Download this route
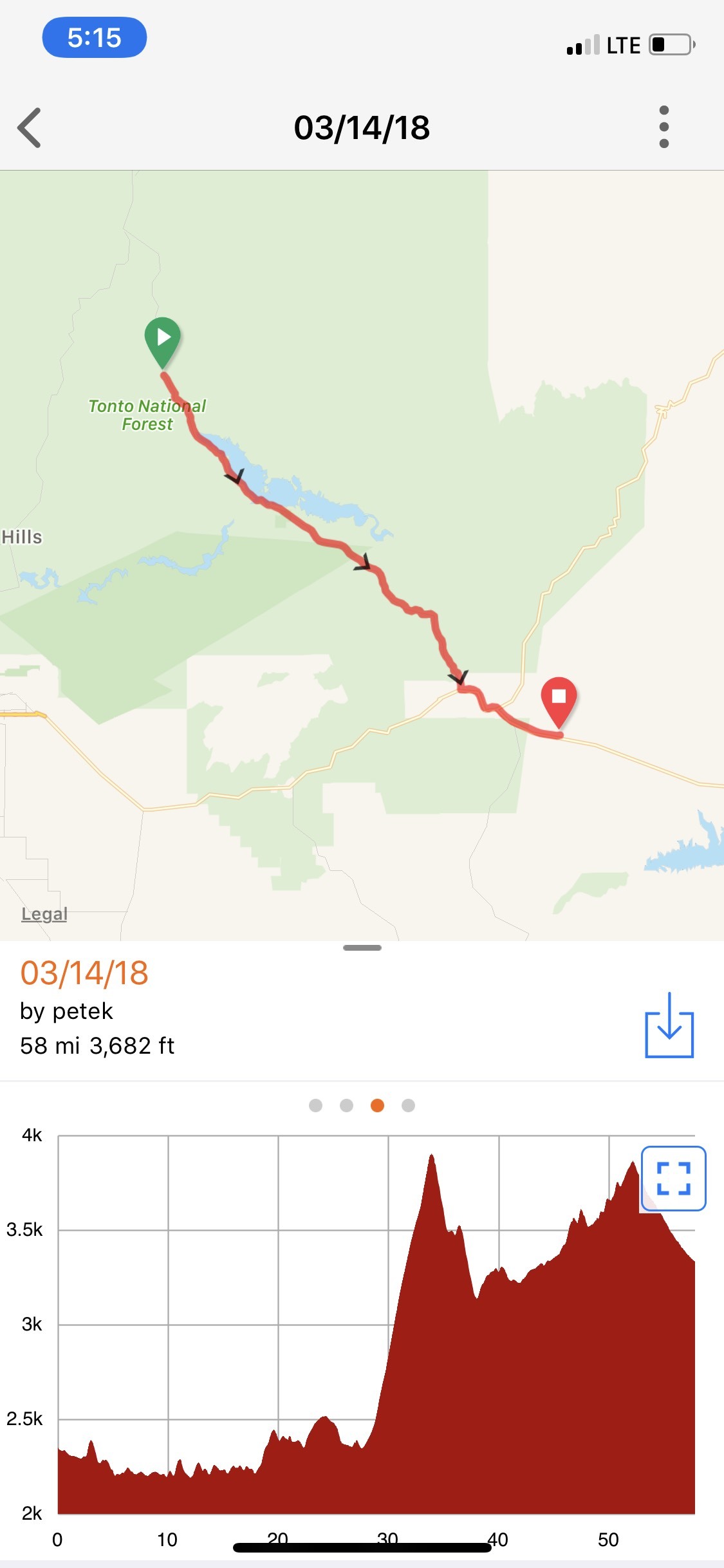 click(x=669, y=1025)
